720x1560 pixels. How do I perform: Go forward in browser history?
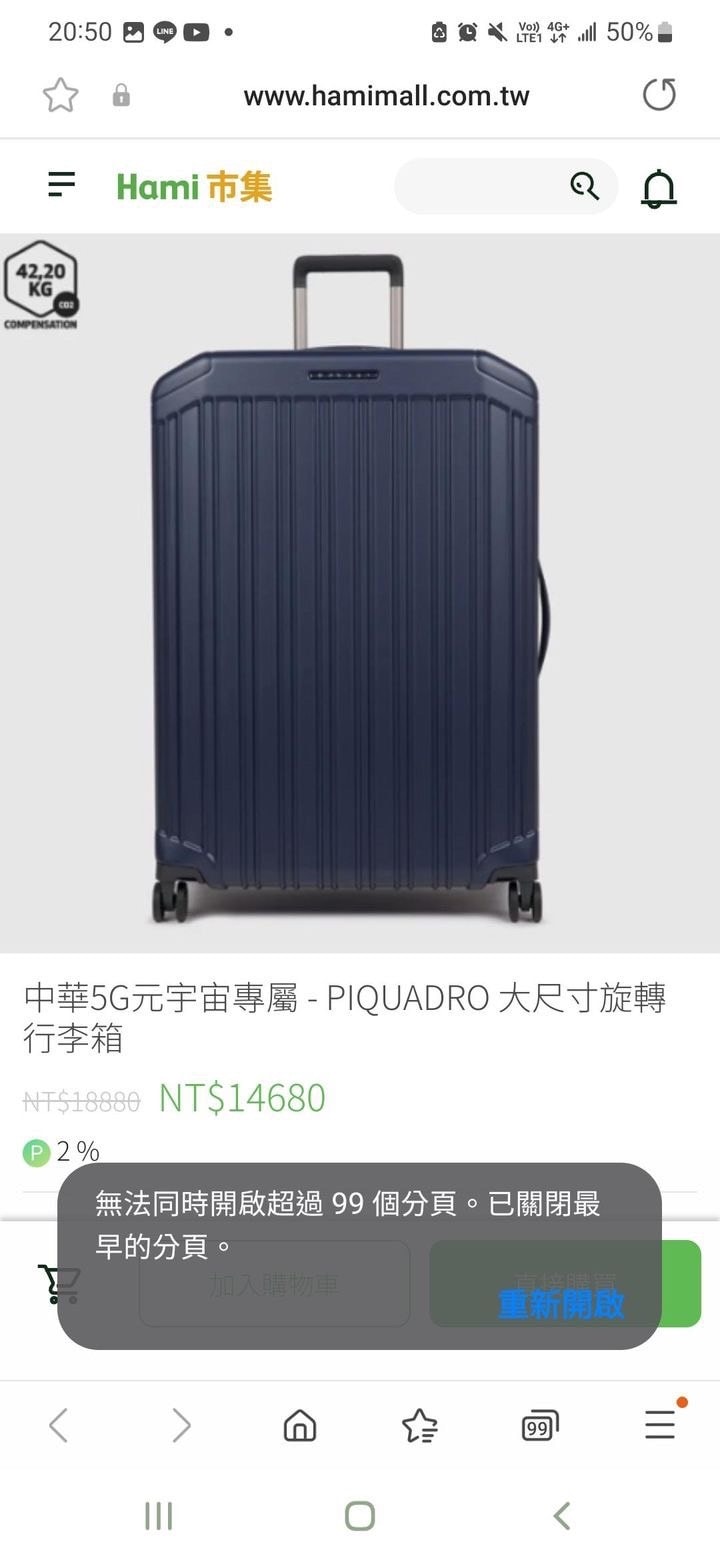coord(180,1425)
